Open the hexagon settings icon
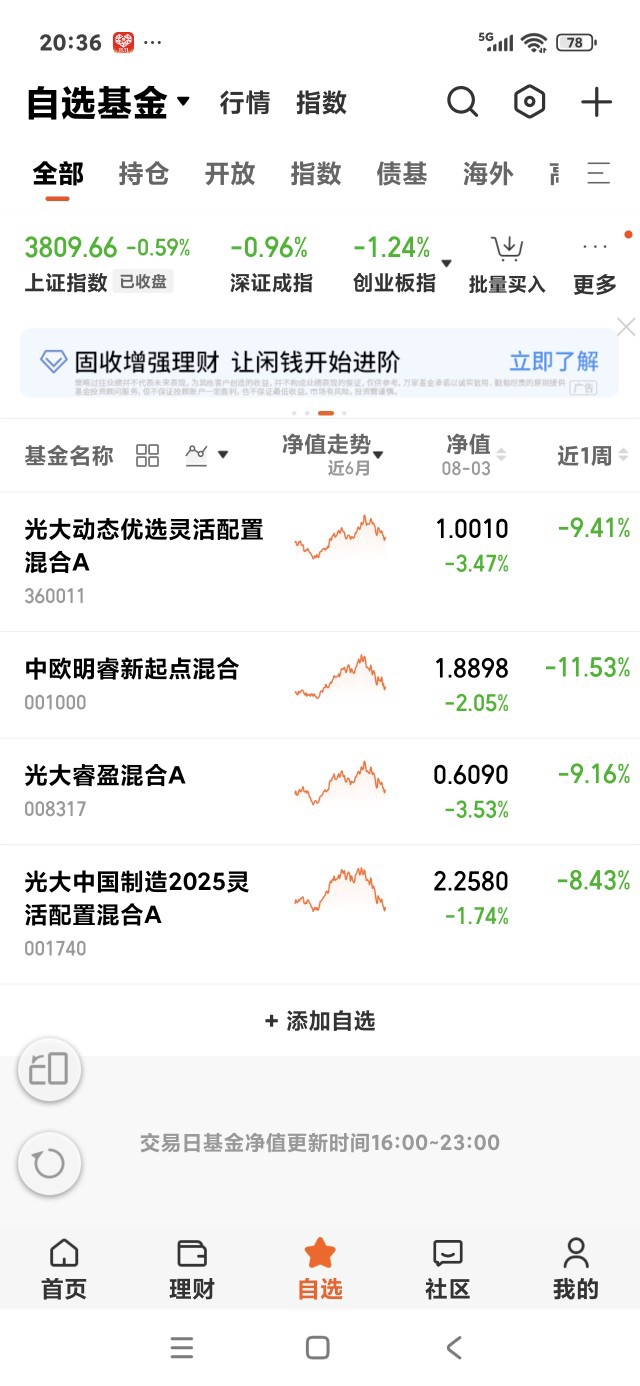Viewport: 640px width, 1386px height. [x=529, y=102]
